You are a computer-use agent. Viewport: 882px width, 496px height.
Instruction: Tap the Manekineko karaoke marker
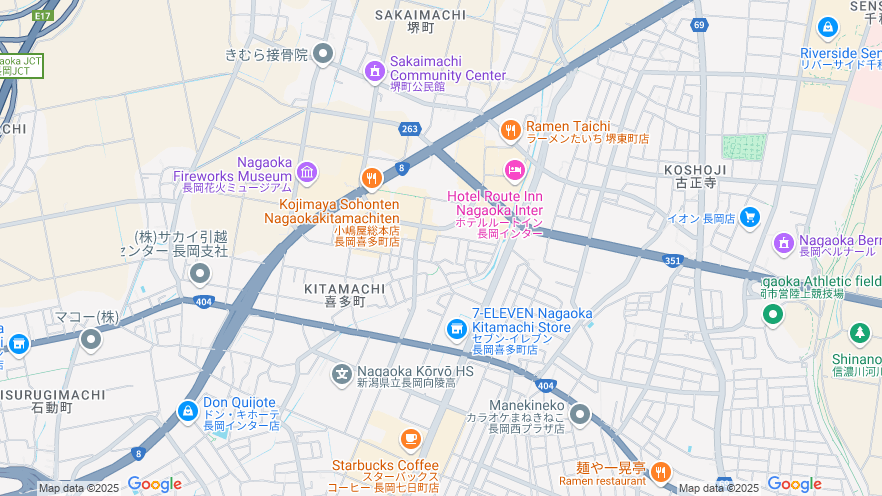pos(580,414)
